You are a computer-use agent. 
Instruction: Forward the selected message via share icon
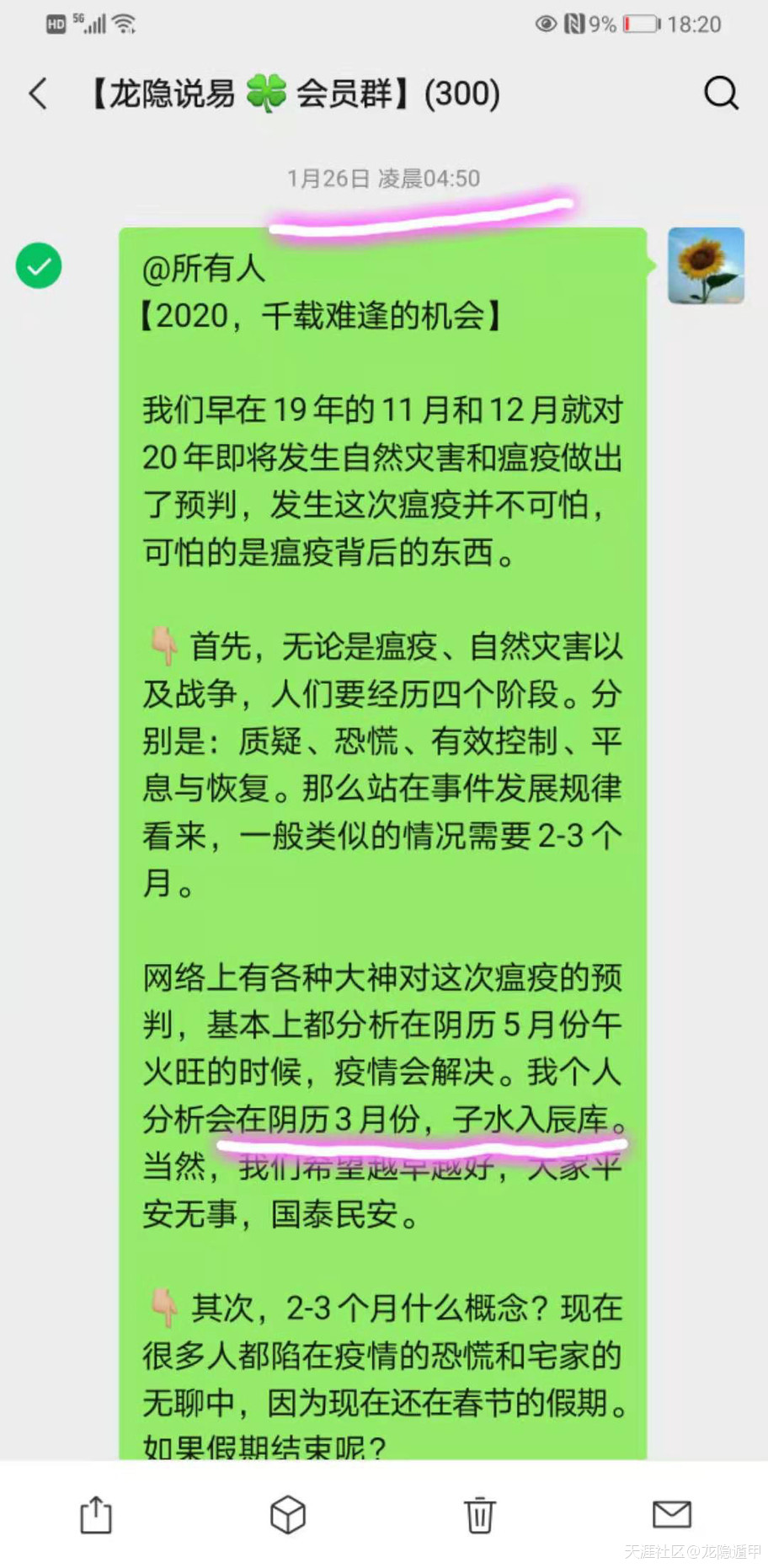pos(95,1514)
